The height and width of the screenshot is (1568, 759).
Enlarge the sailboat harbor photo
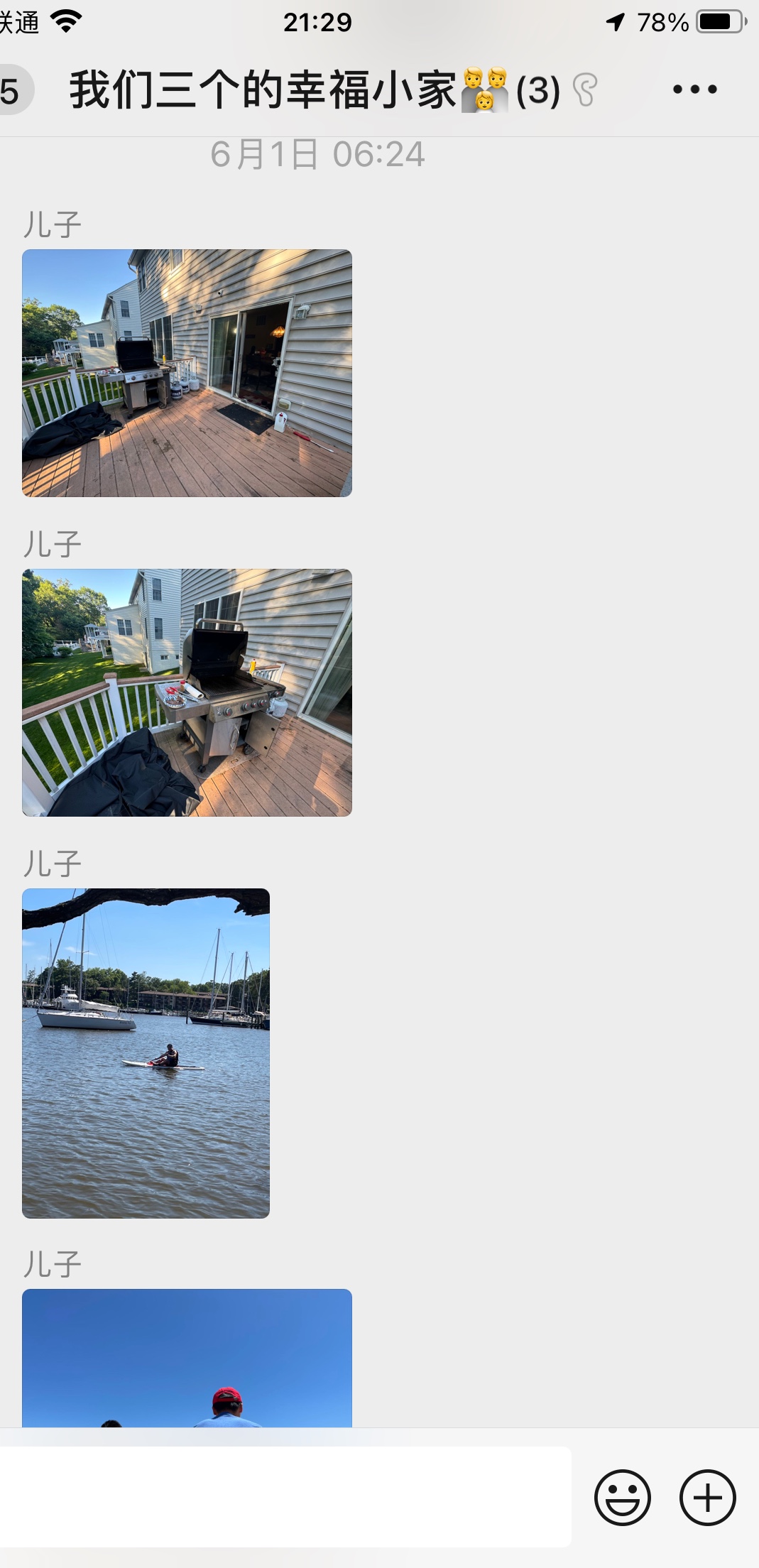pos(146,1053)
